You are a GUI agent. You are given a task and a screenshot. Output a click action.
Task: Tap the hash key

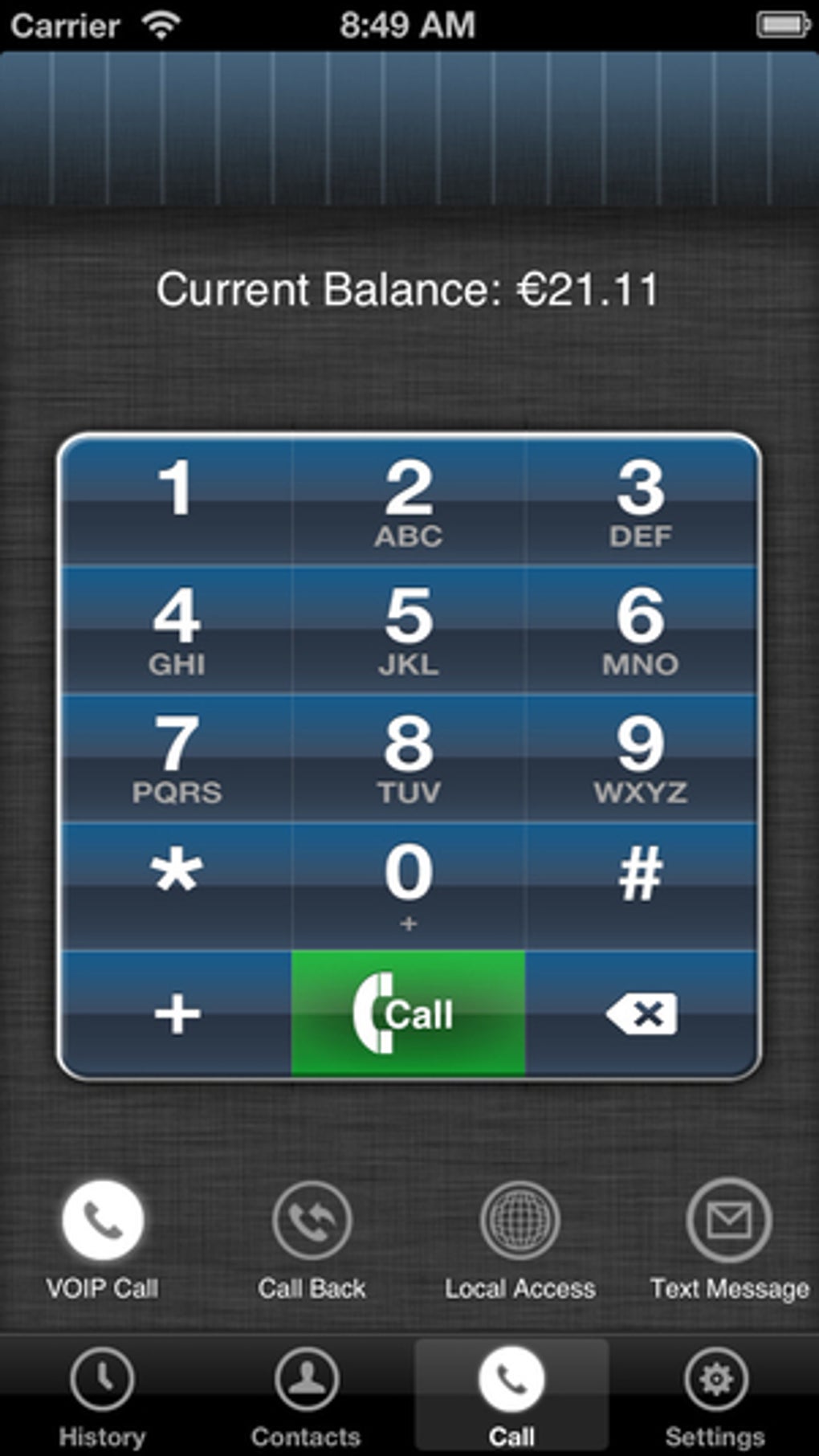[x=641, y=886]
